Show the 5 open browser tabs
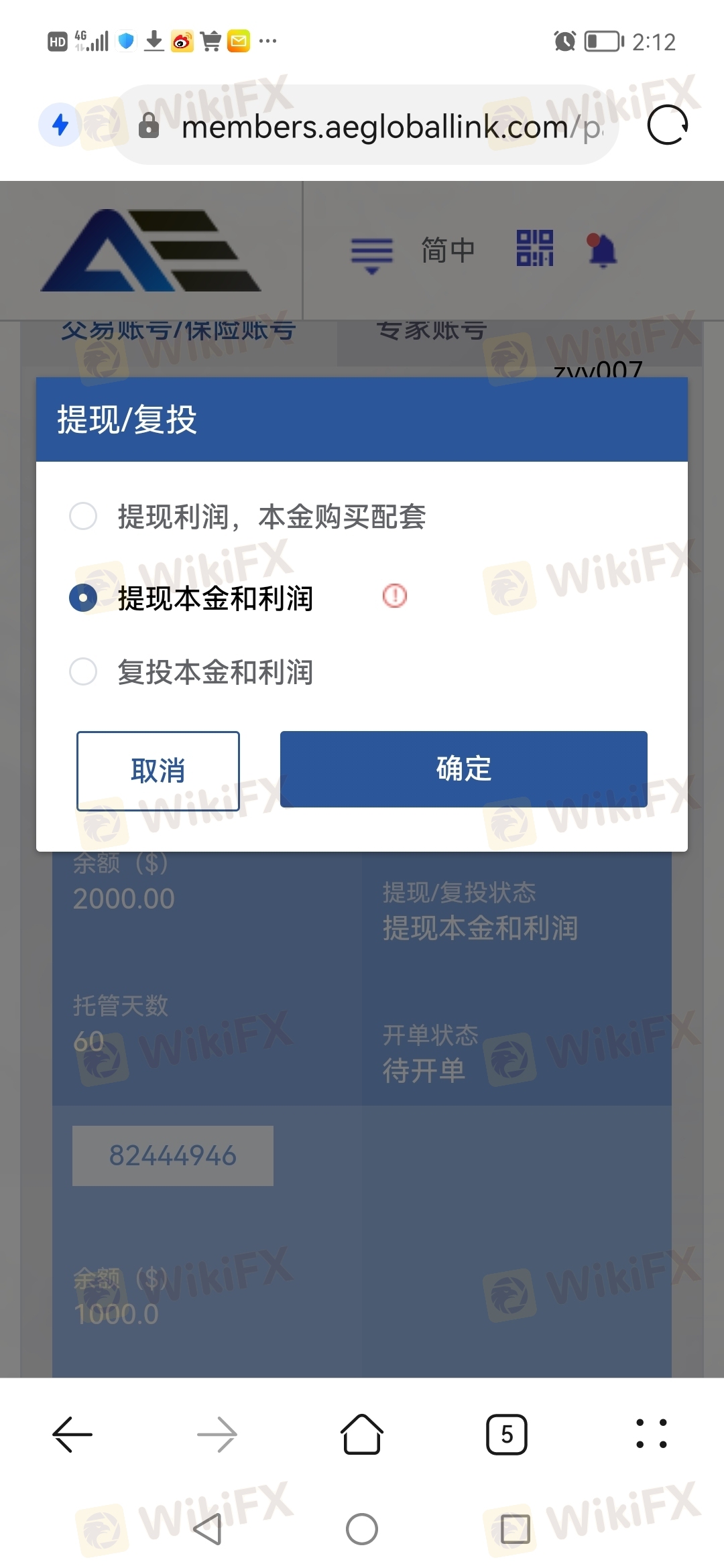Screen dimensions: 724x1568 (x=507, y=1434)
